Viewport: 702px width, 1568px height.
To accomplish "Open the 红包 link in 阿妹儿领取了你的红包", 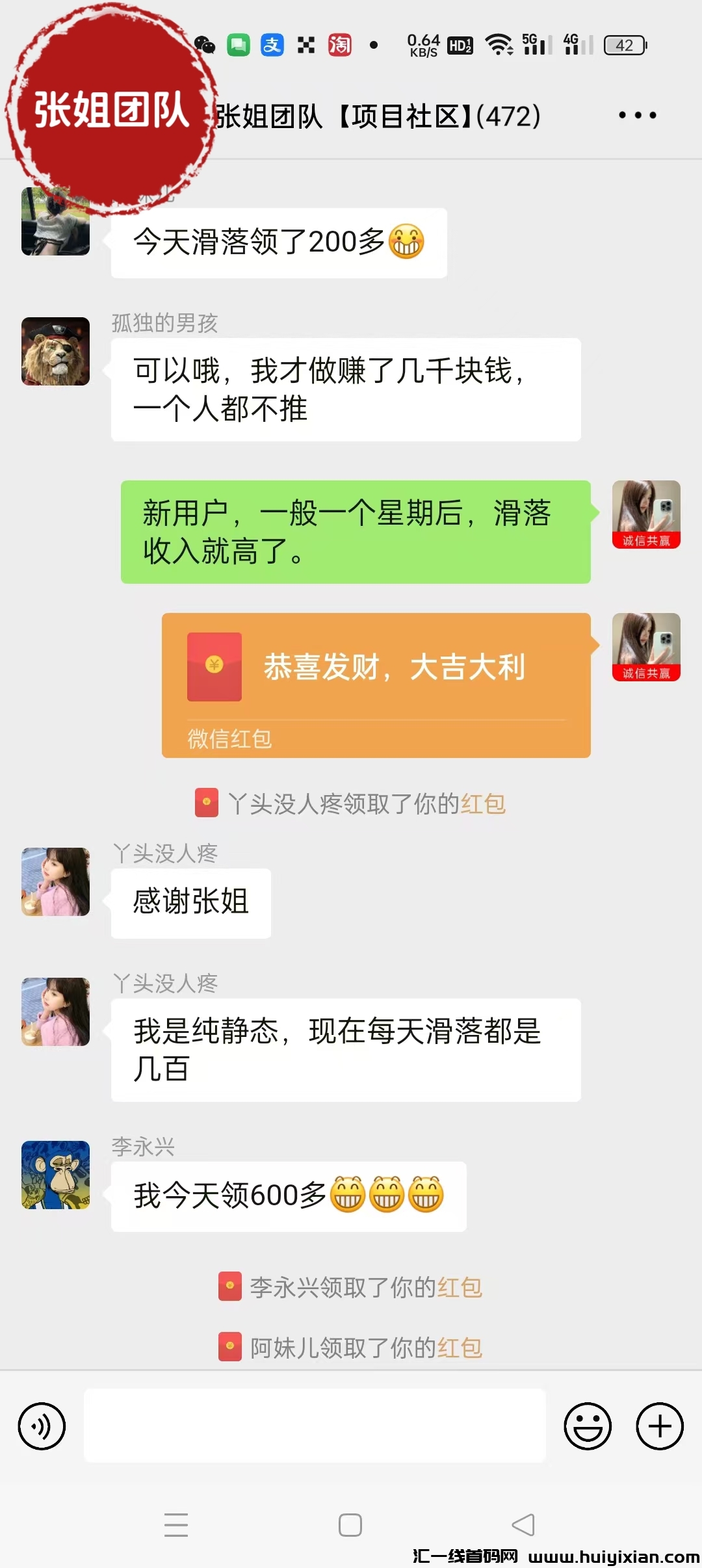I will [460, 1348].
